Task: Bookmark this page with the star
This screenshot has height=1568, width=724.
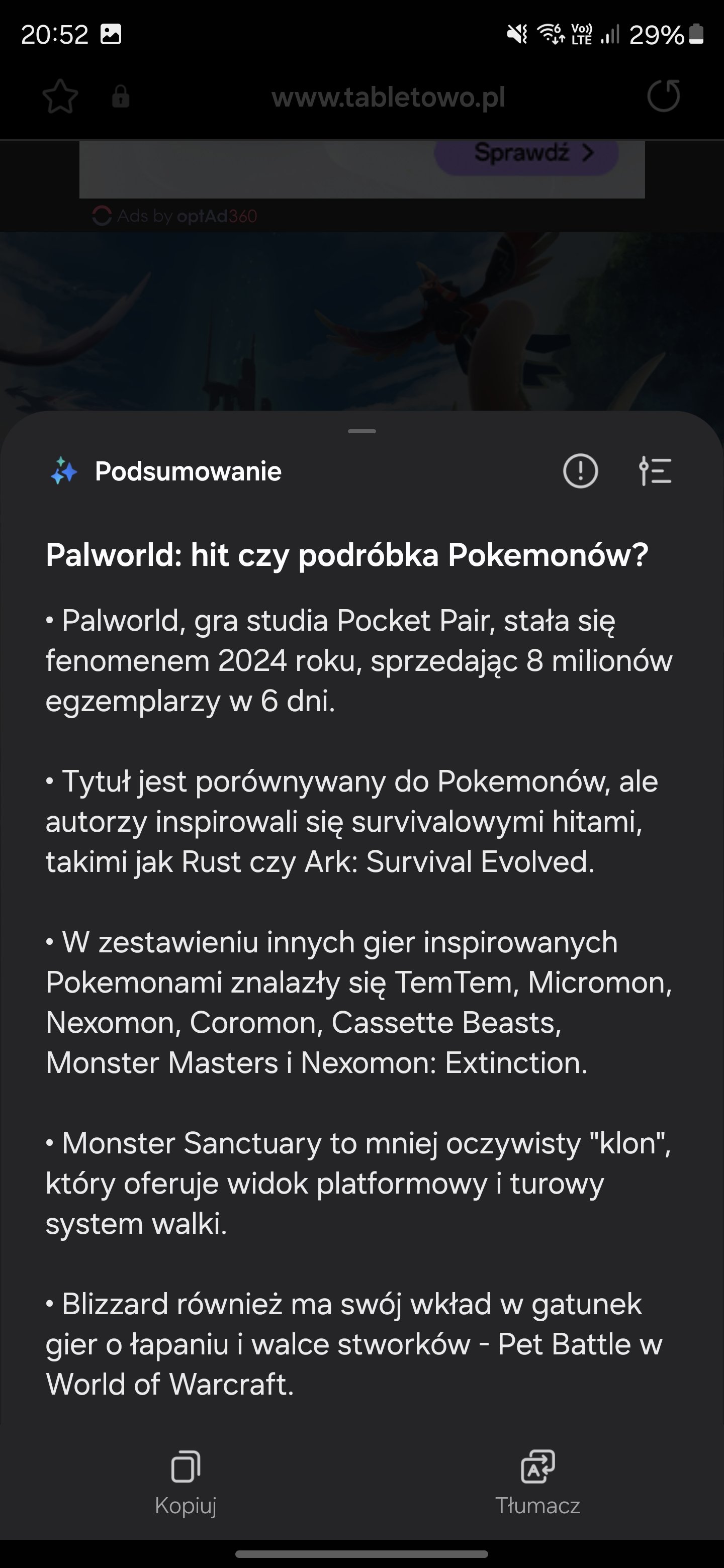Action: 60,97
